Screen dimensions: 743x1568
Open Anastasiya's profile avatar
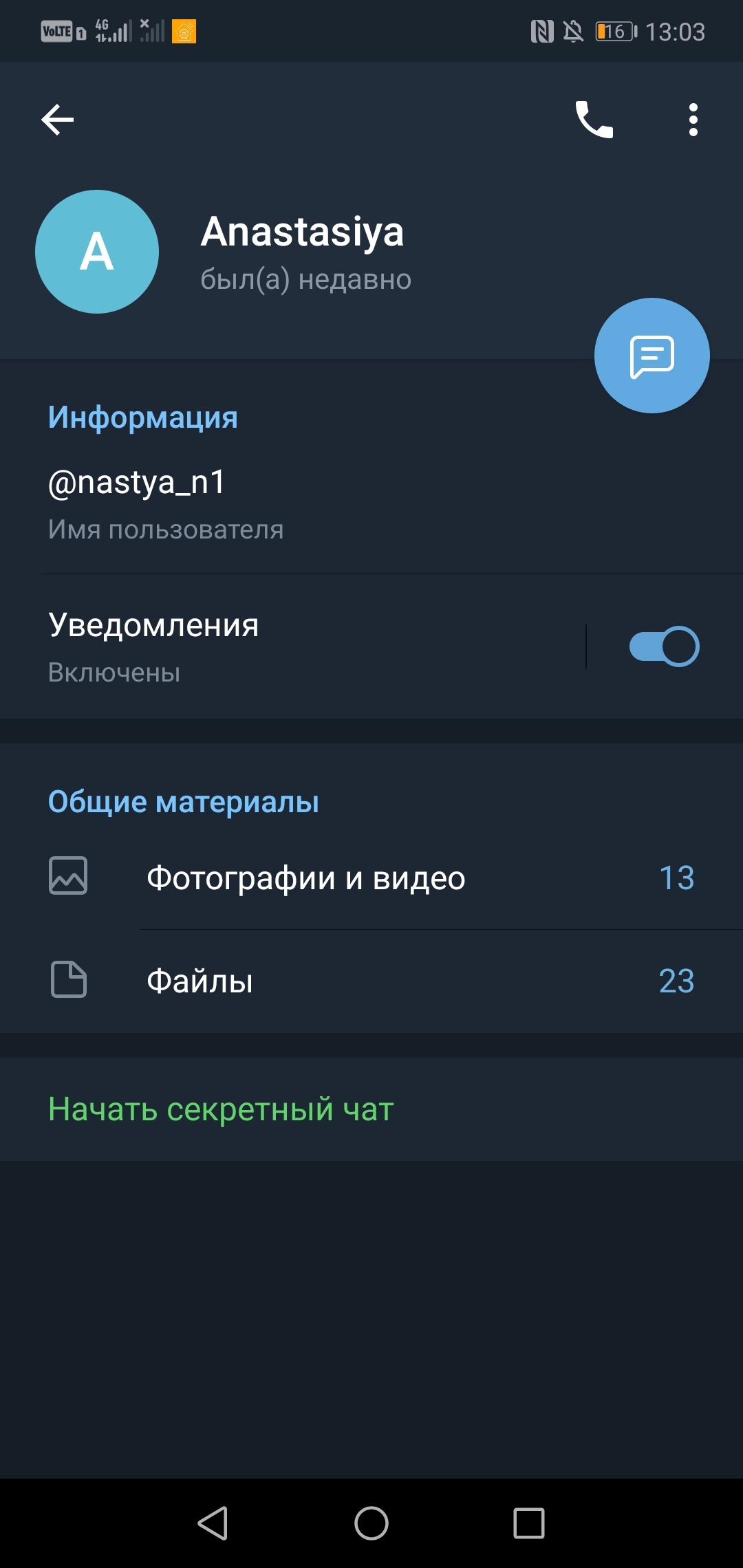click(97, 252)
